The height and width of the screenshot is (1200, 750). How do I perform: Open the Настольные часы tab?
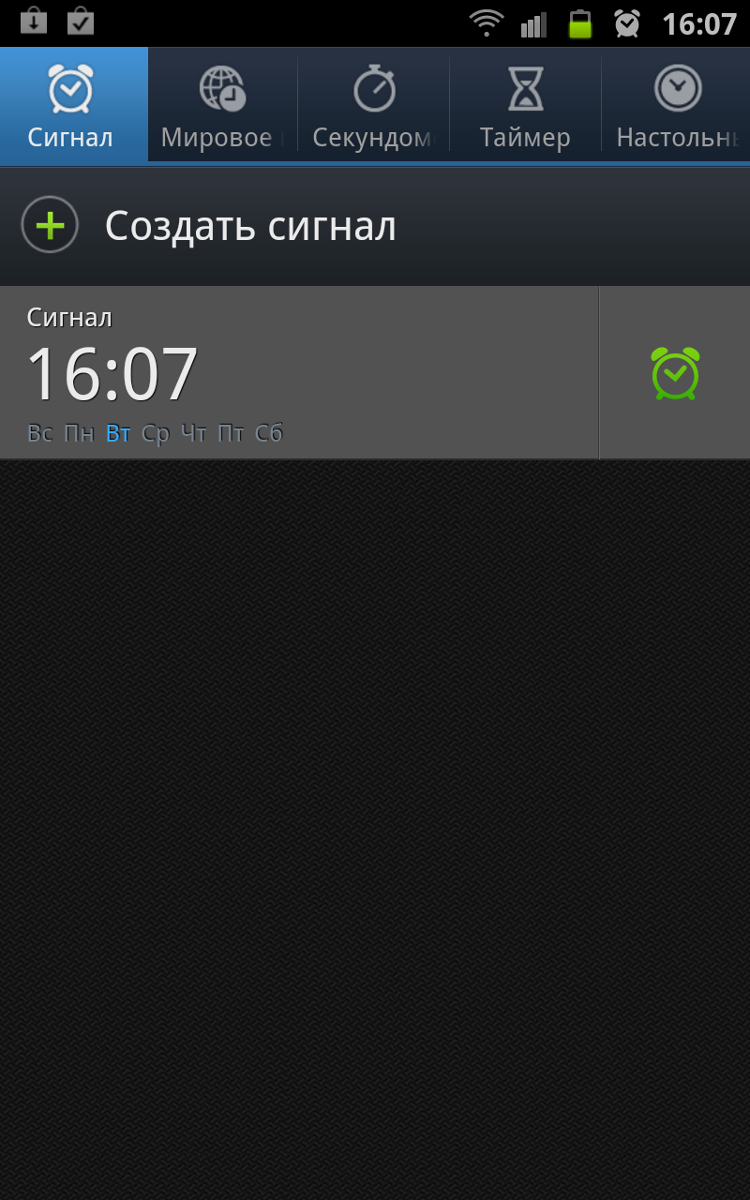click(x=677, y=105)
